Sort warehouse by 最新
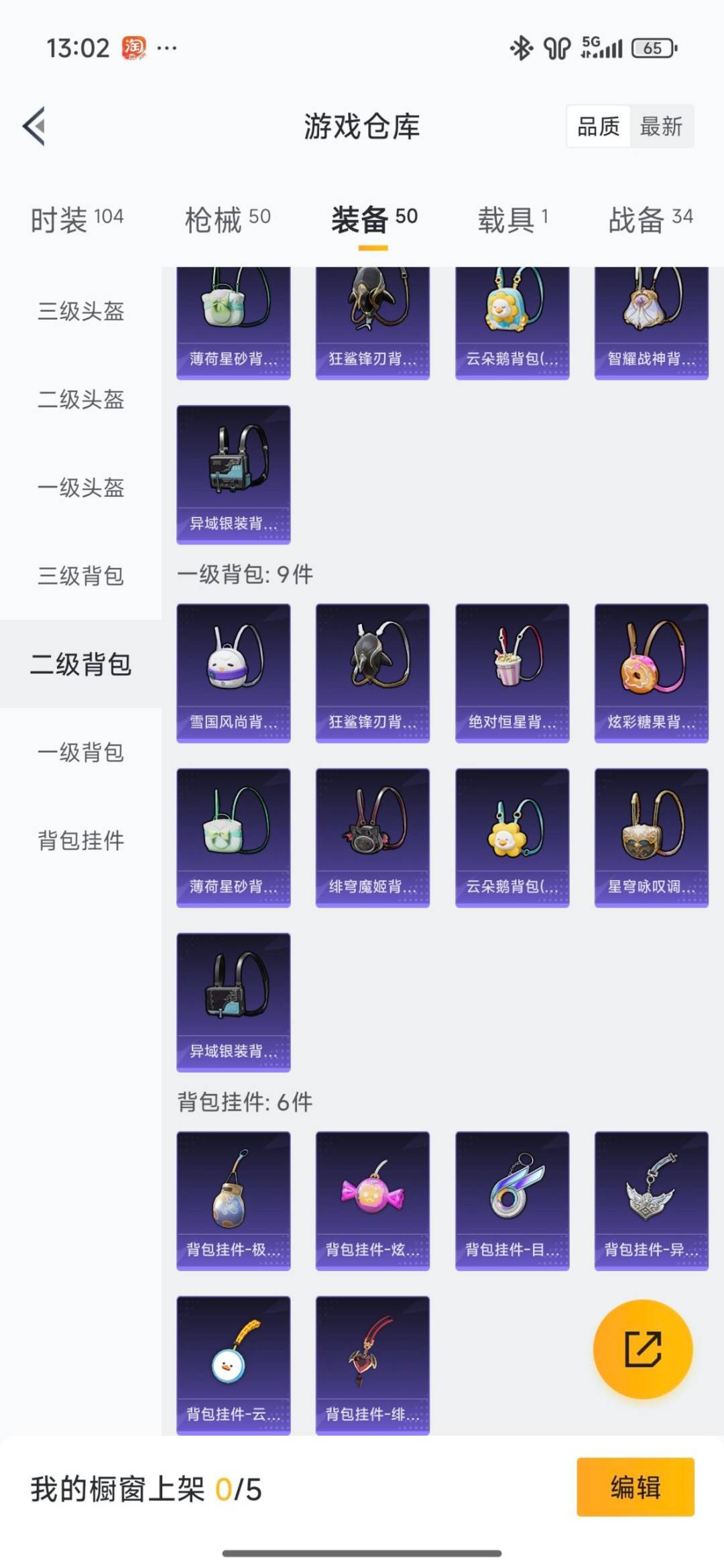The height and width of the screenshot is (1568, 724). coord(661,126)
